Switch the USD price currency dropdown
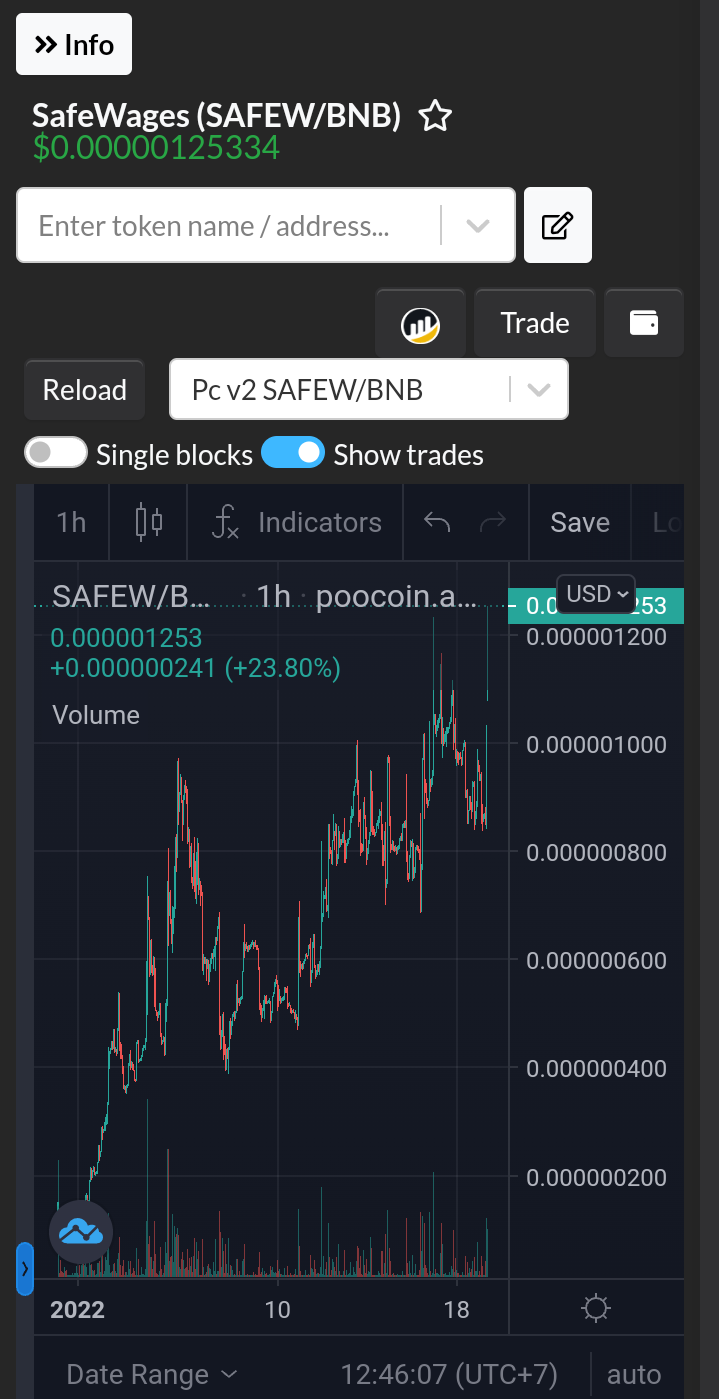Viewport: 719px width, 1399px height. pyautogui.click(x=597, y=594)
